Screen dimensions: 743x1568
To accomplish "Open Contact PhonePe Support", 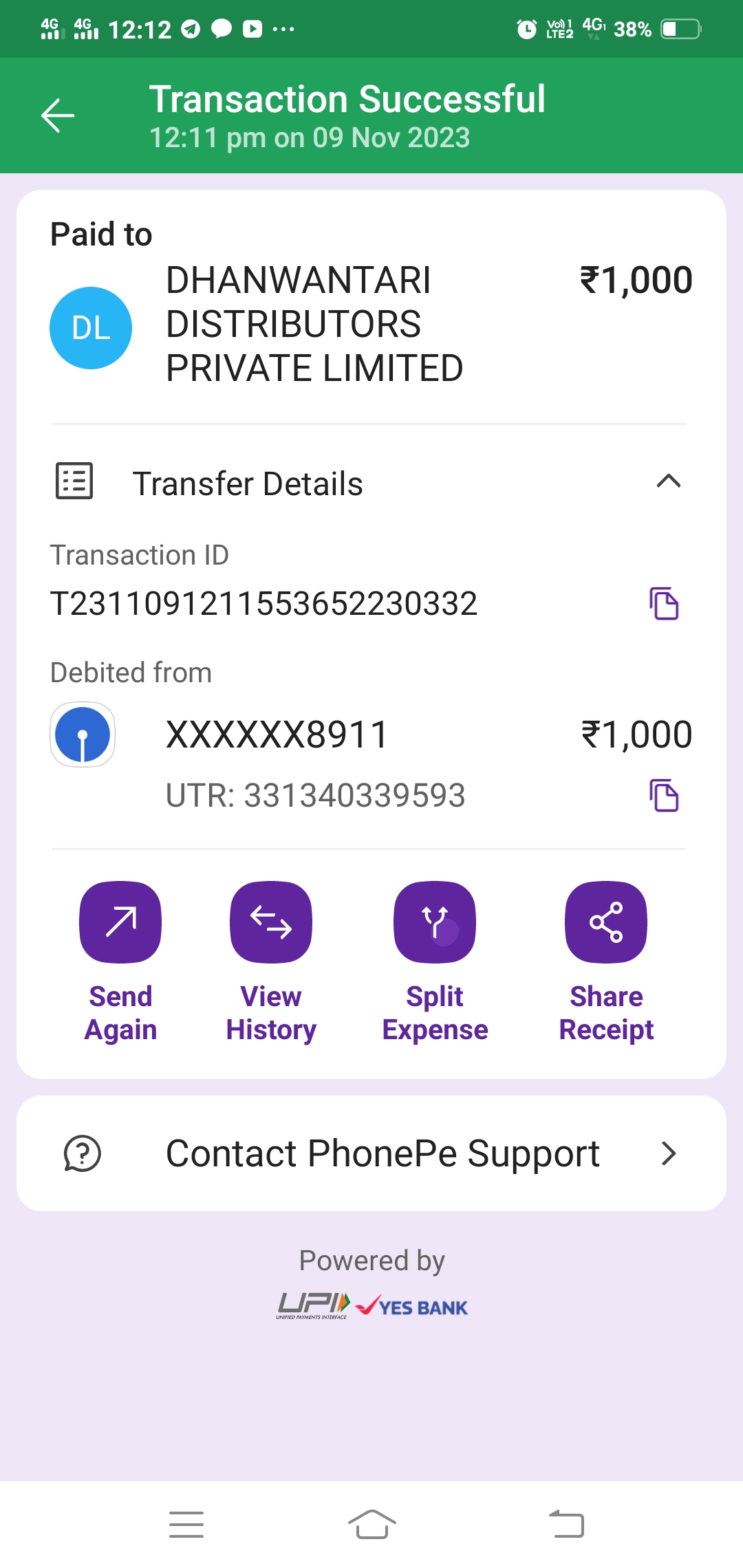I will click(371, 1153).
